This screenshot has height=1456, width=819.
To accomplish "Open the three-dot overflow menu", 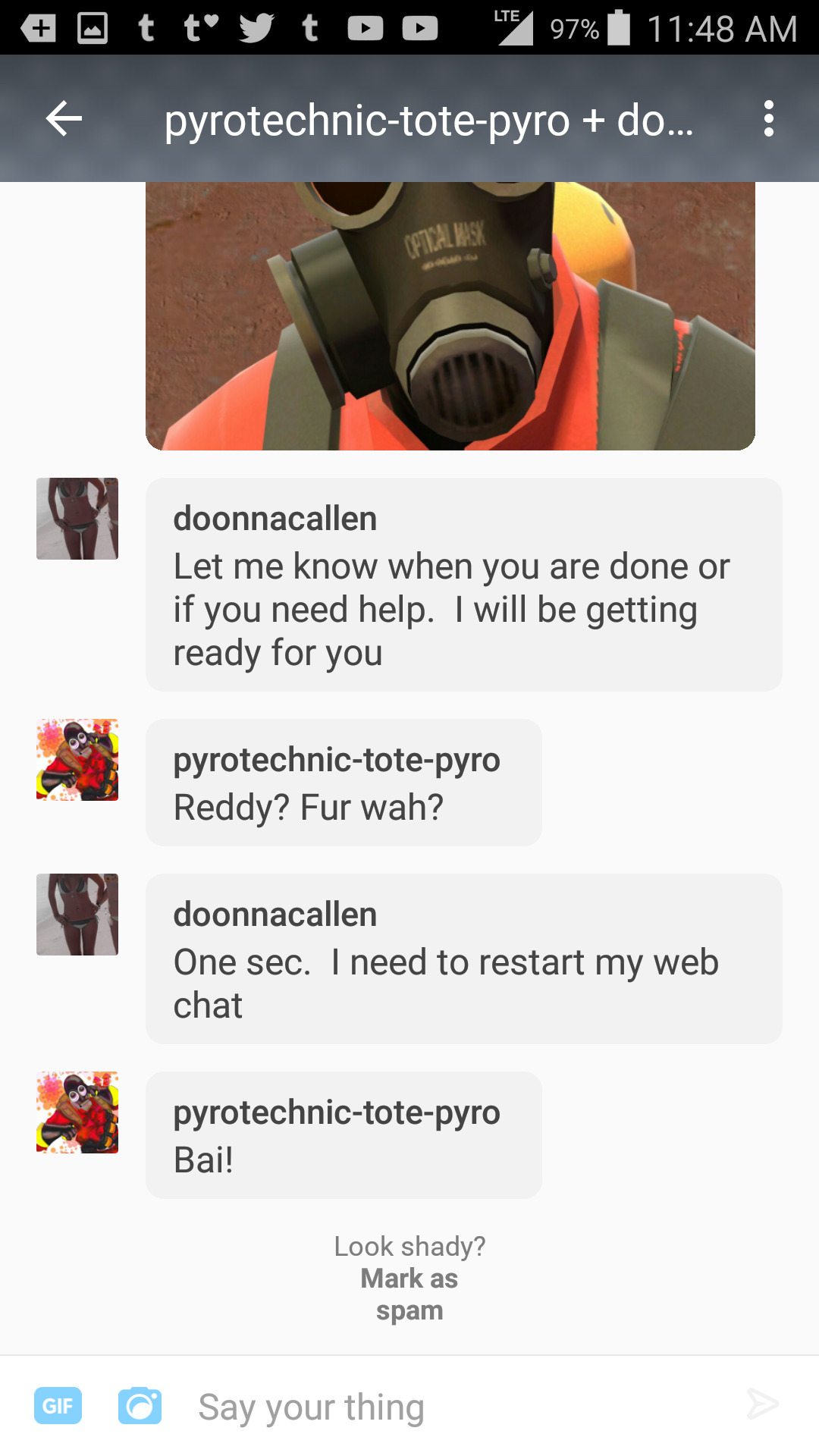I will tap(769, 119).
